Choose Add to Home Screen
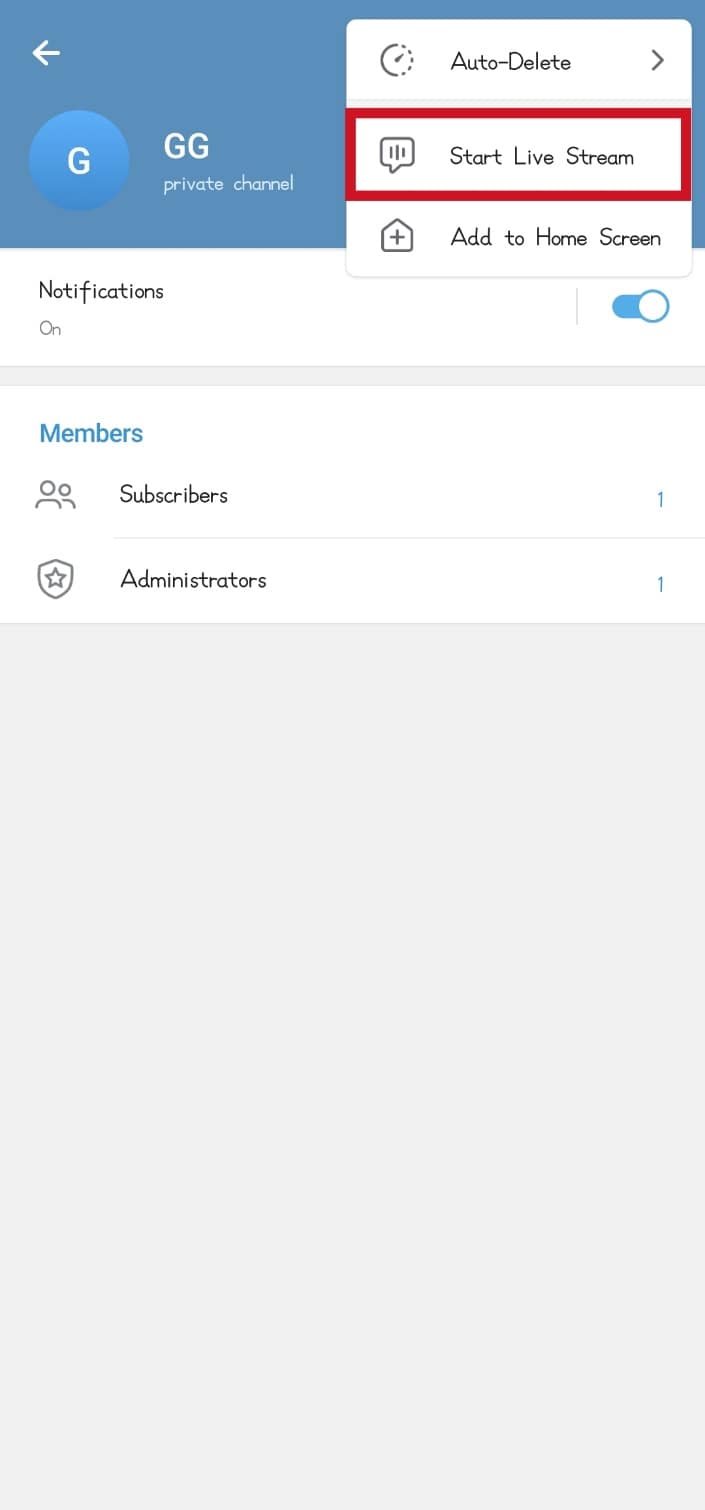 (x=519, y=237)
